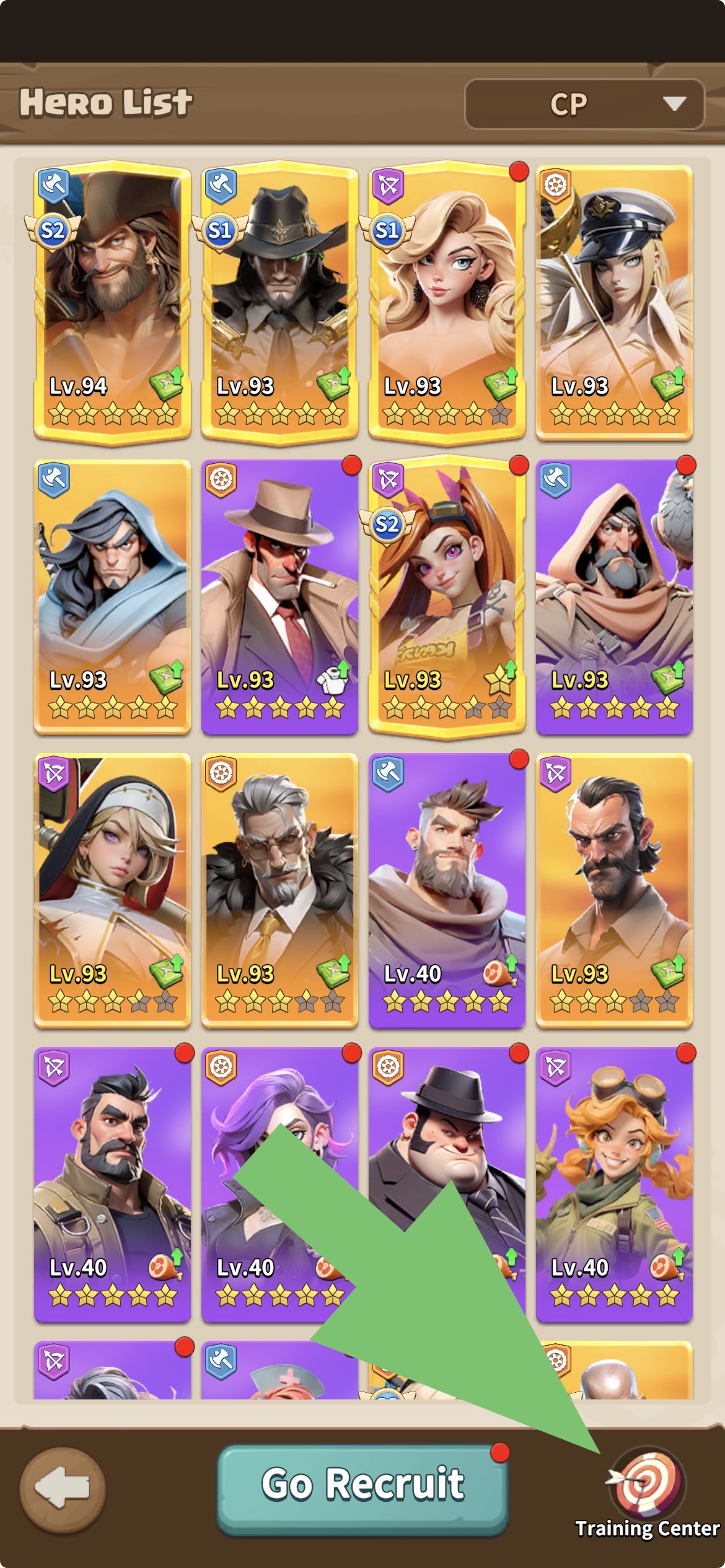
Task: Select the detective with cigarette hero card
Action: pyautogui.click(x=279, y=596)
